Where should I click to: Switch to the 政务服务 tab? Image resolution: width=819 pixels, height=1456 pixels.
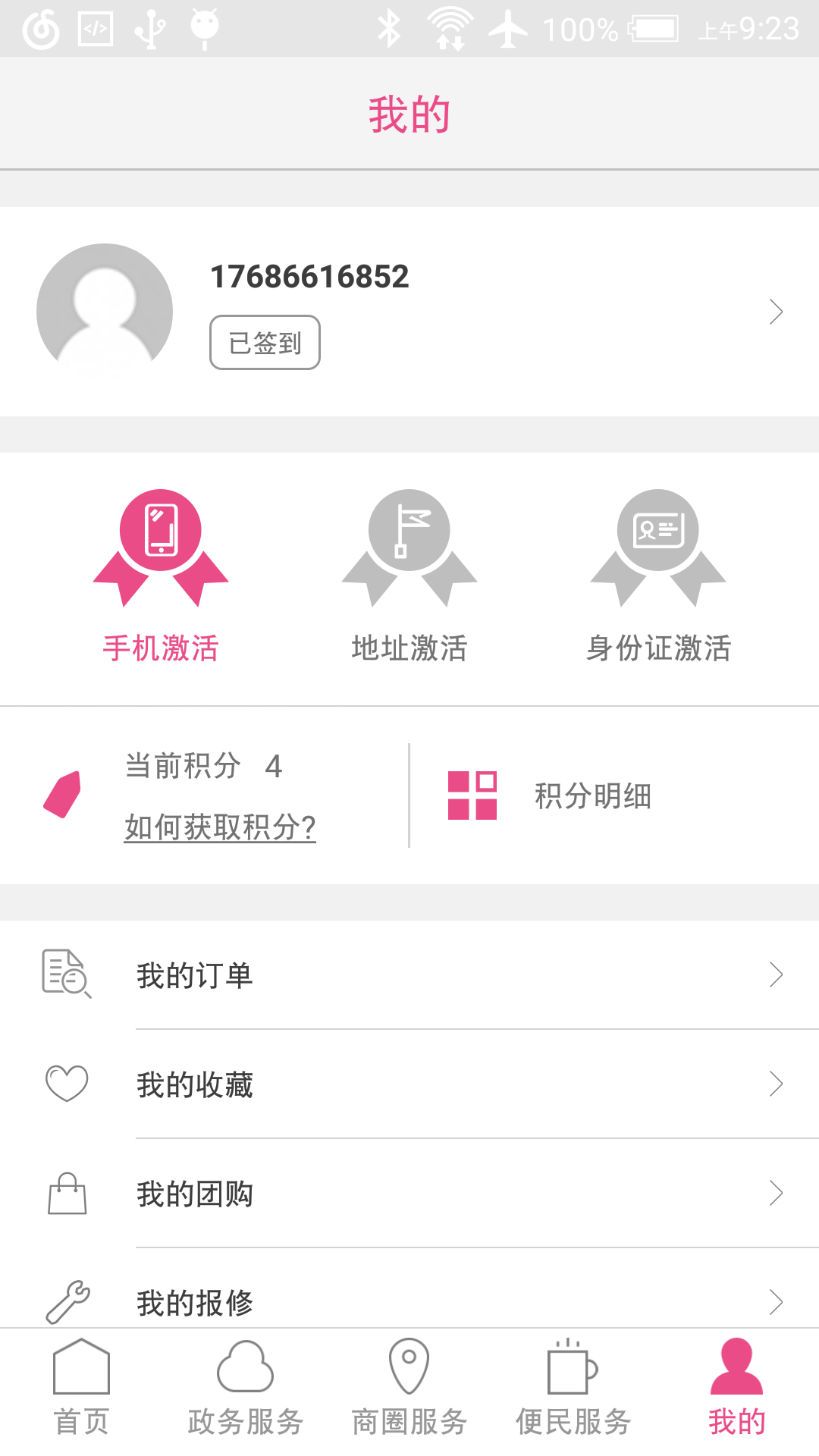tap(245, 1389)
